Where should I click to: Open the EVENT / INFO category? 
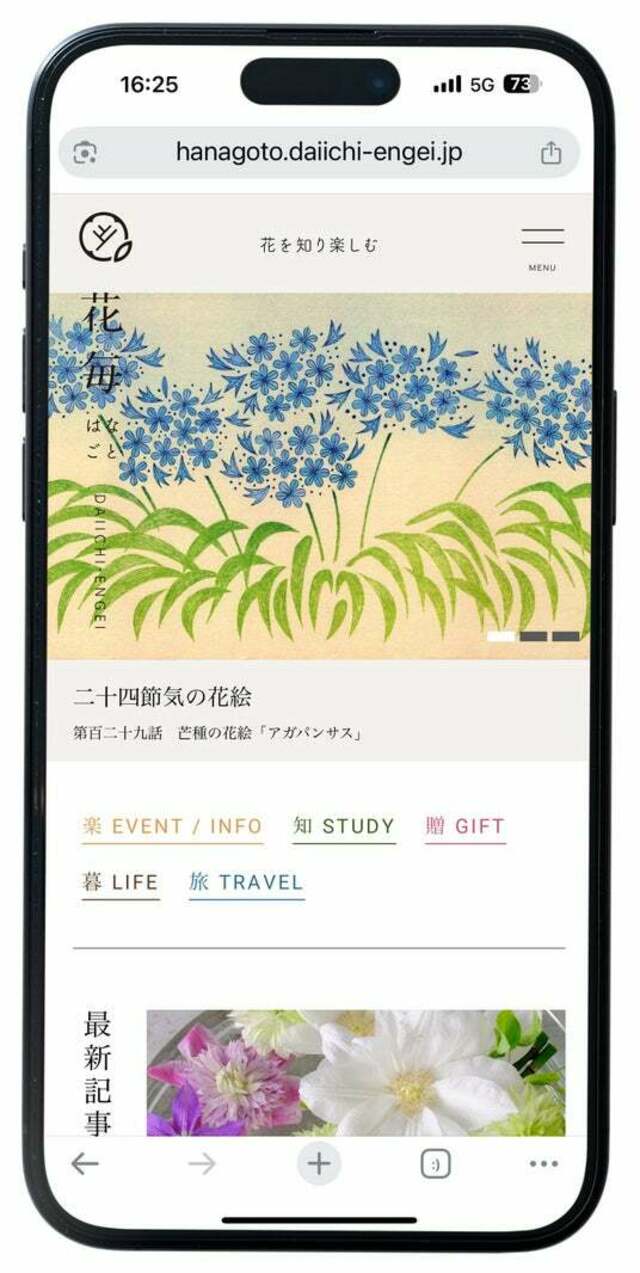tap(172, 827)
